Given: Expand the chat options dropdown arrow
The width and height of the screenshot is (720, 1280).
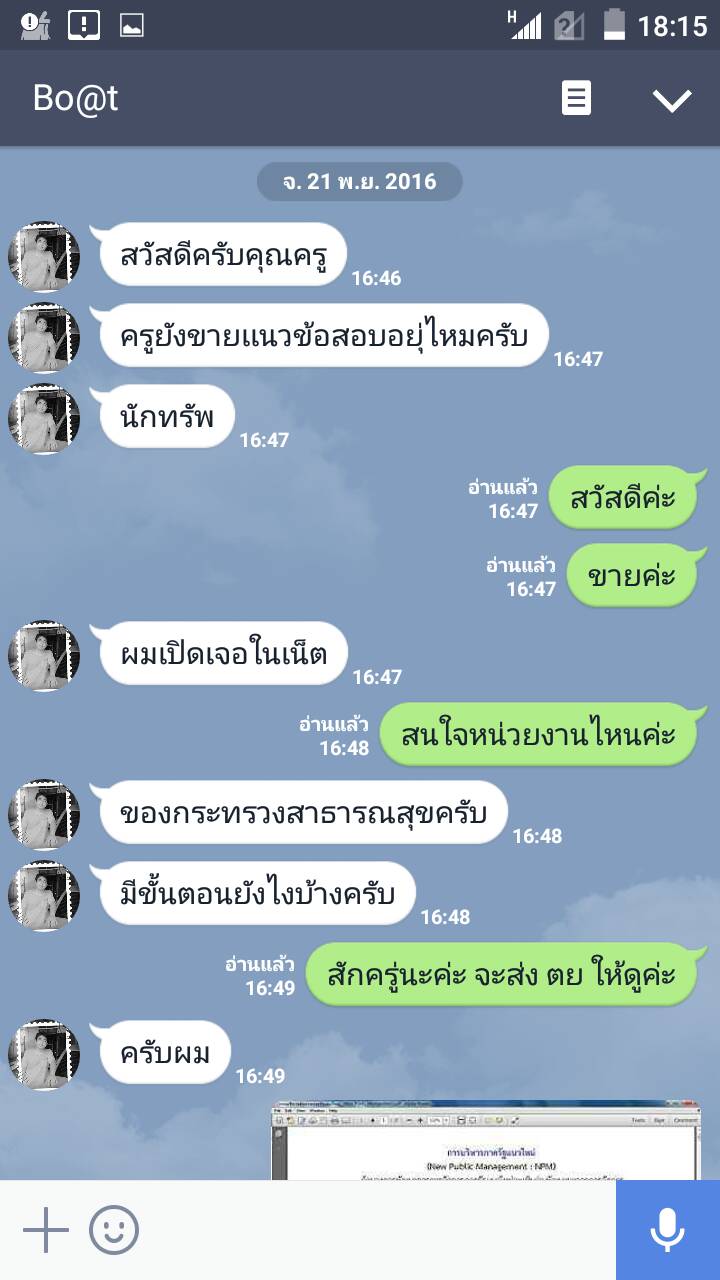Looking at the screenshot, I should pyautogui.click(x=672, y=99).
